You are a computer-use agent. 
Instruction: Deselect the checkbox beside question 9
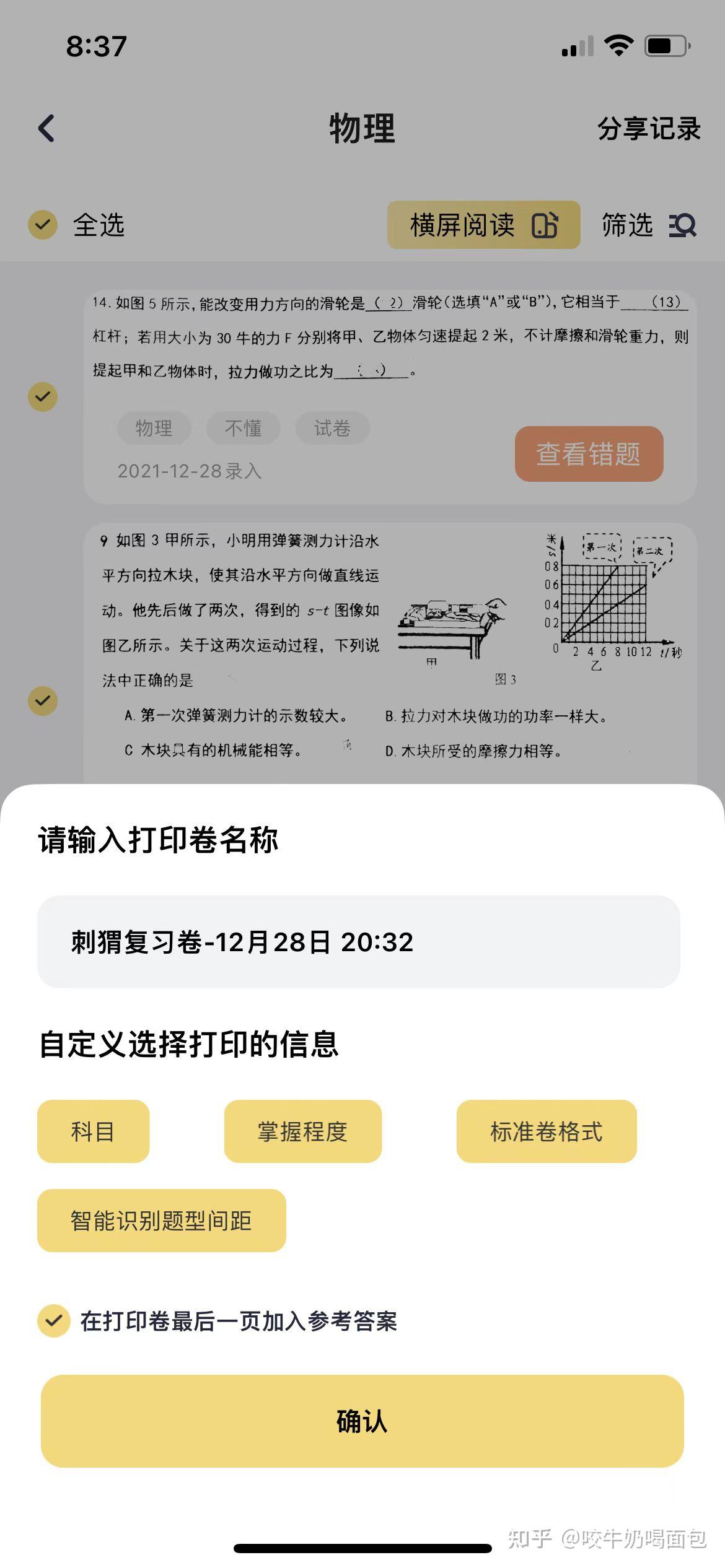click(x=43, y=701)
